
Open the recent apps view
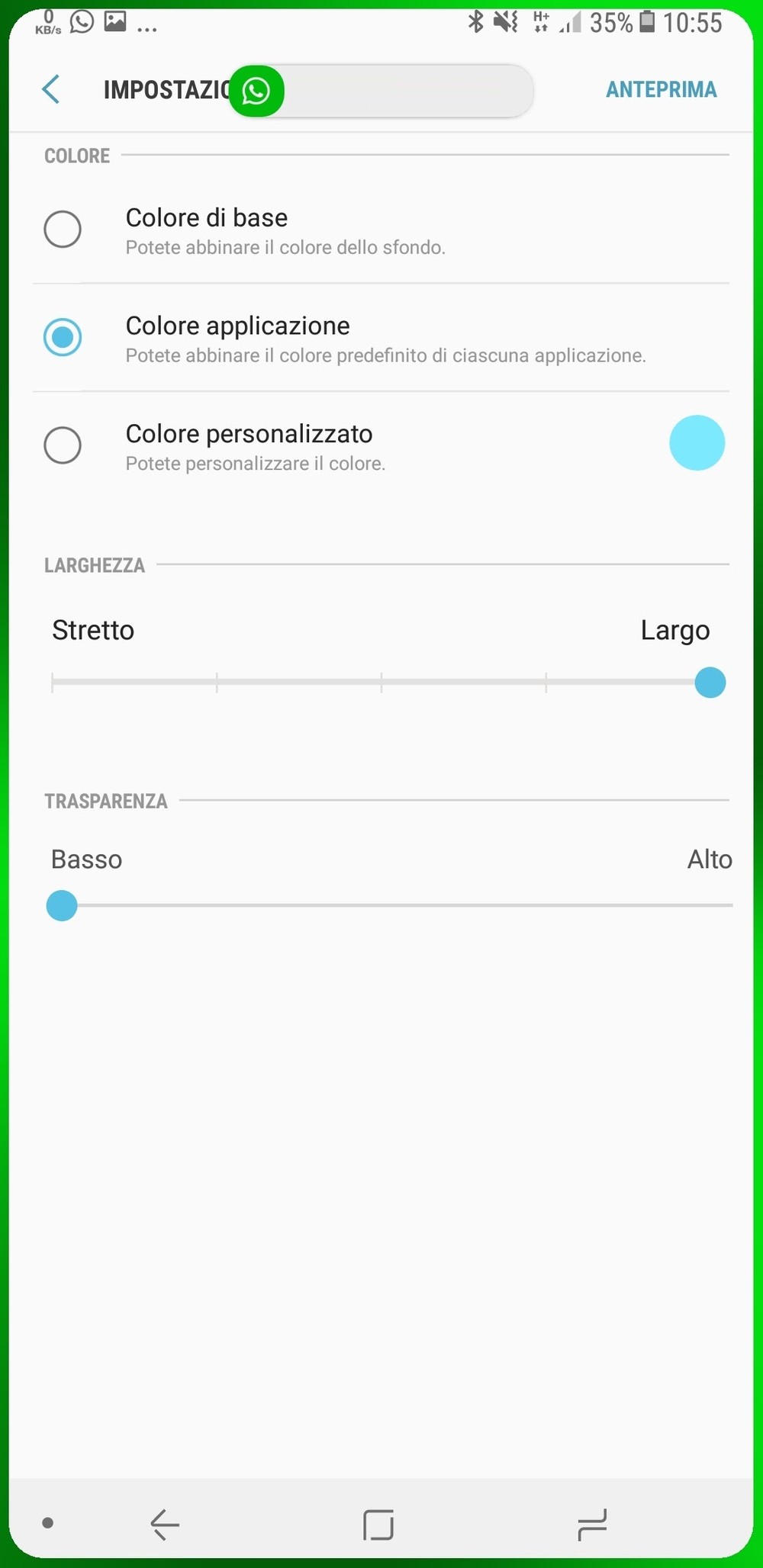coord(592,1525)
